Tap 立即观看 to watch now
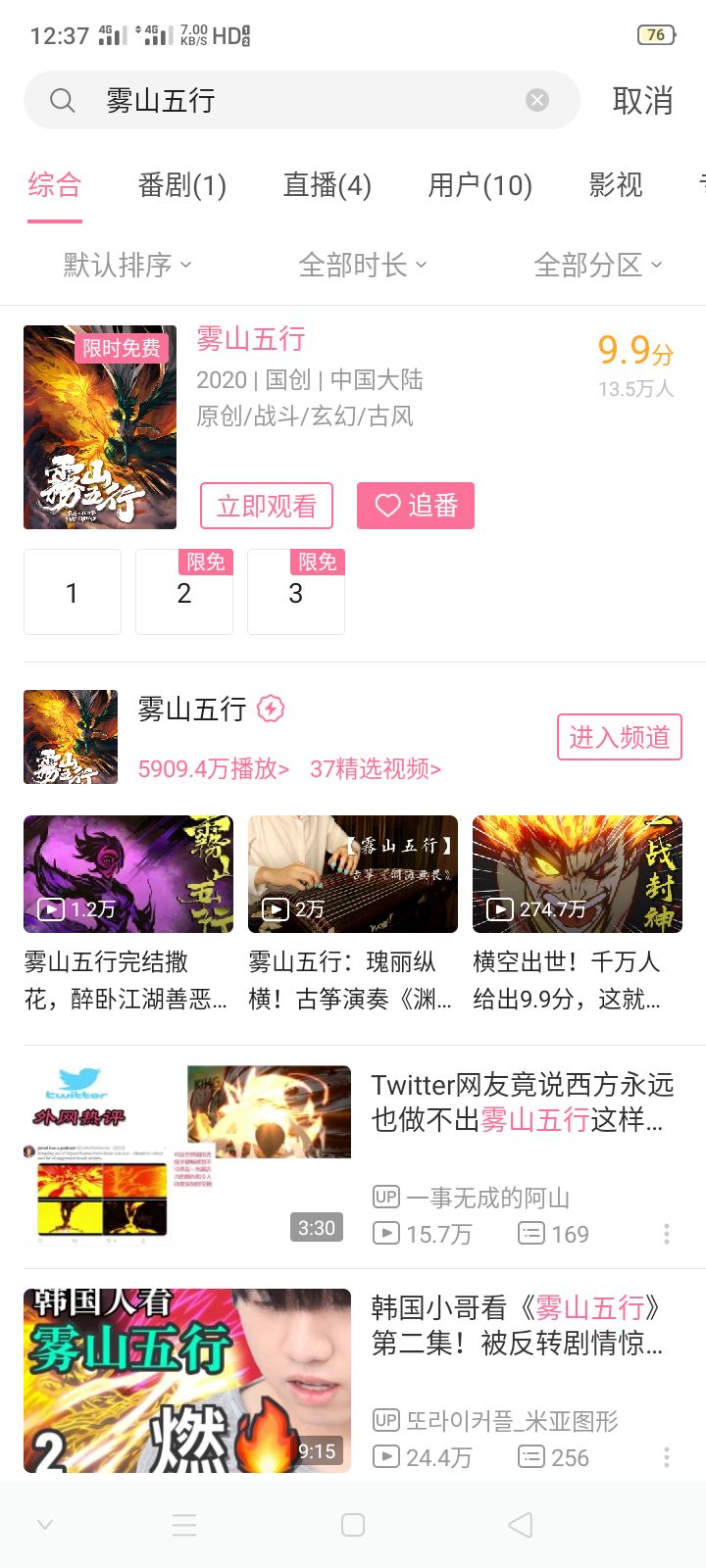 click(267, 506)
